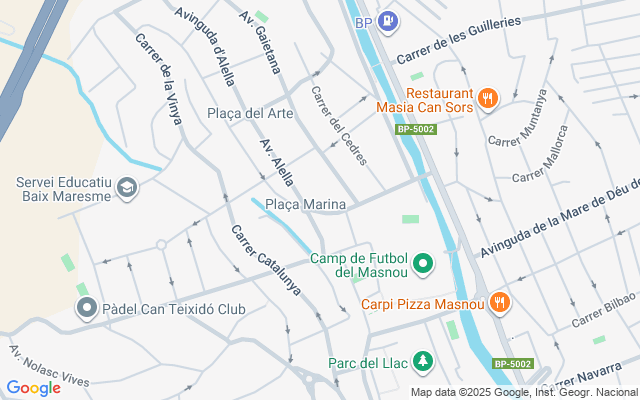
Task: Open the Google logo link
Action: pyautogui.click(x=33, y=388)
